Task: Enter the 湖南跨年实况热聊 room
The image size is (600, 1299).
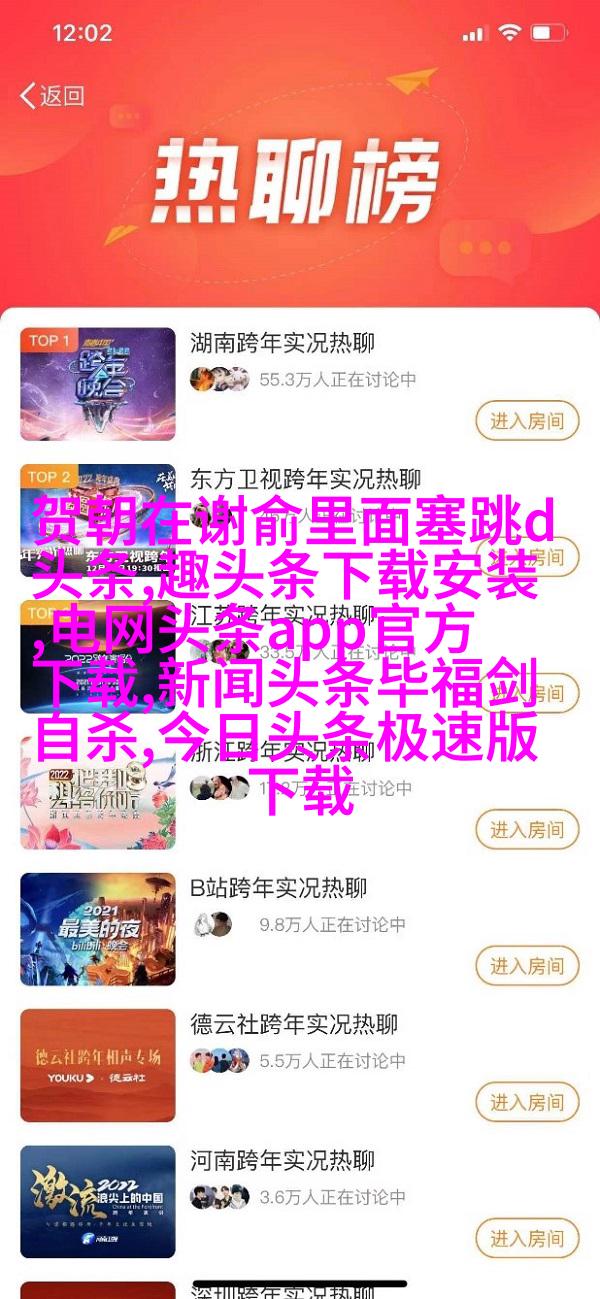Action: point(527,420)
